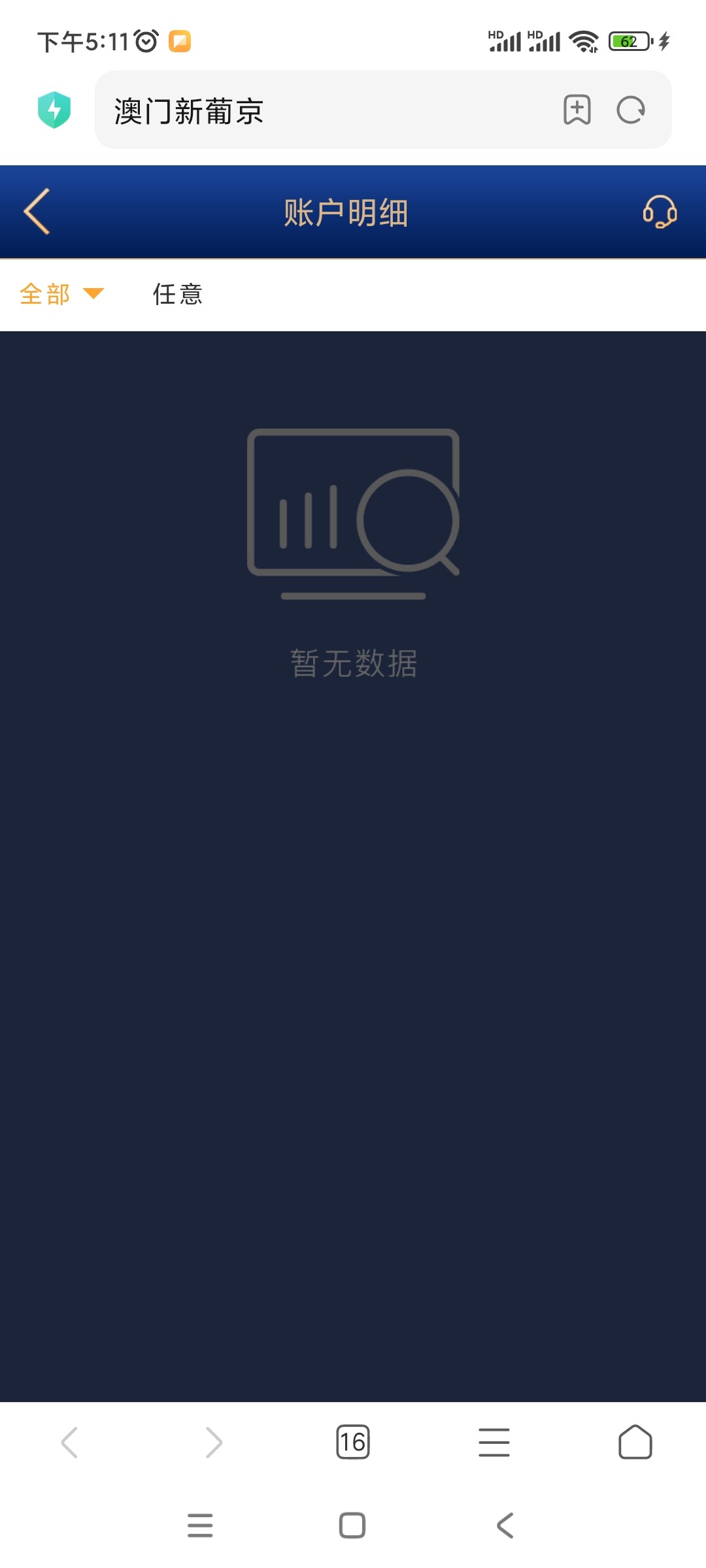Reload the current web page
Viewport: 706px width, 1568px height.
click(x=631, y=110)
